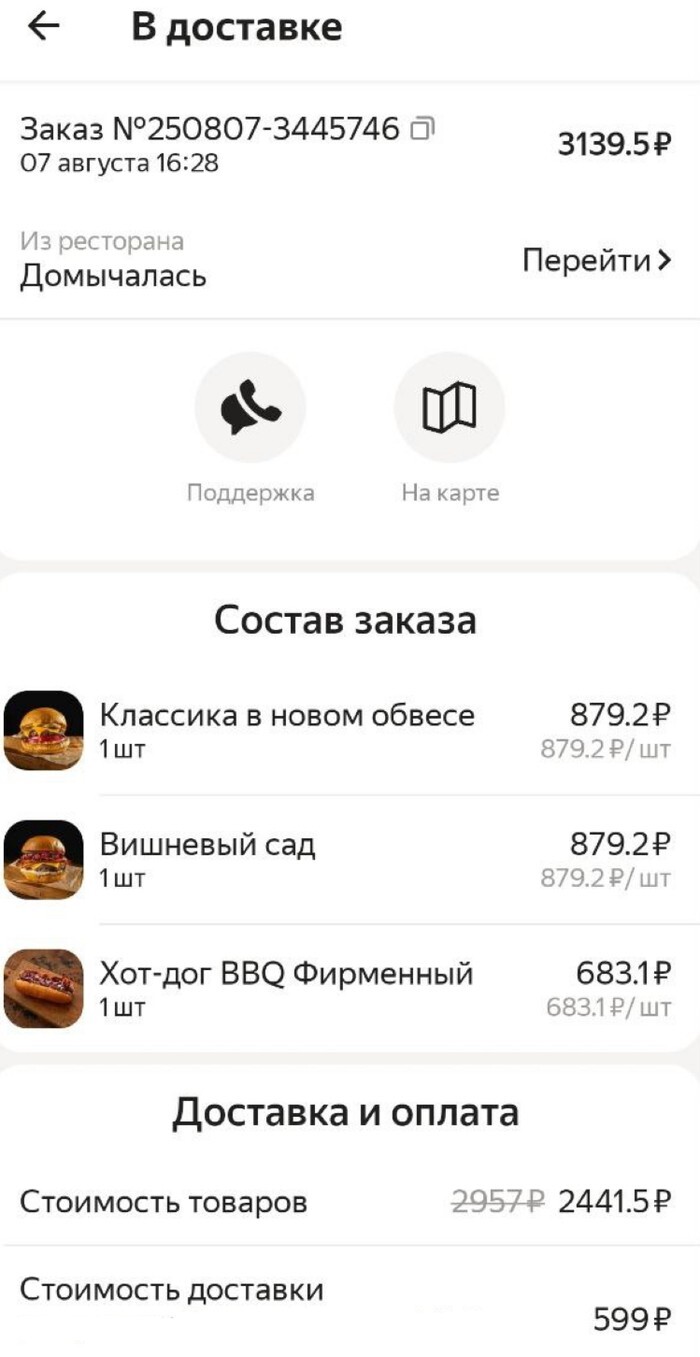Copy the order number 250807-3445746
The height and width of the screenshot is (1357, 700).
[424, 129]
